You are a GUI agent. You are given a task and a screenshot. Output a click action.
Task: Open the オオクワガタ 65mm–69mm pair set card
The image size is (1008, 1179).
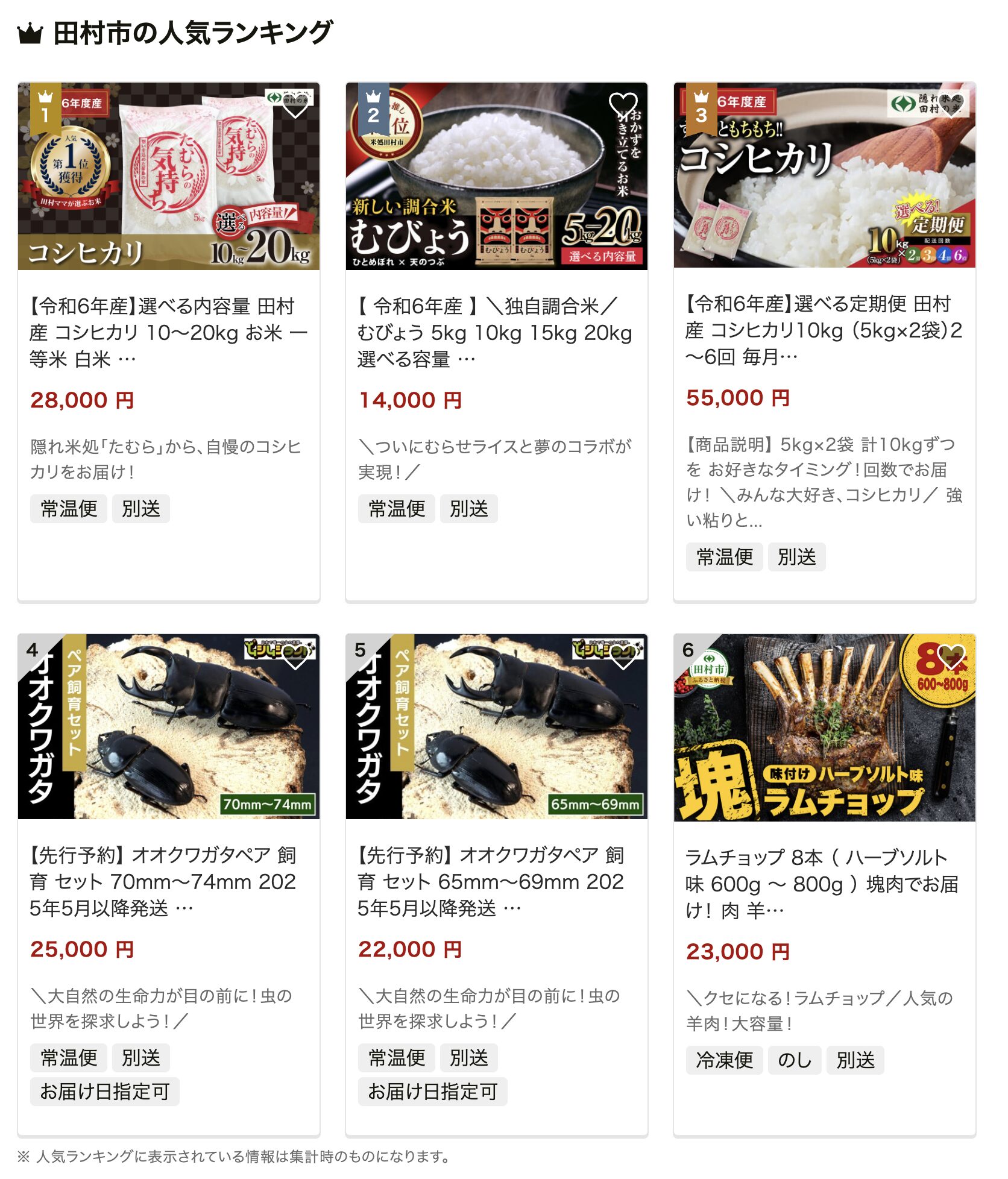point(496,881)
